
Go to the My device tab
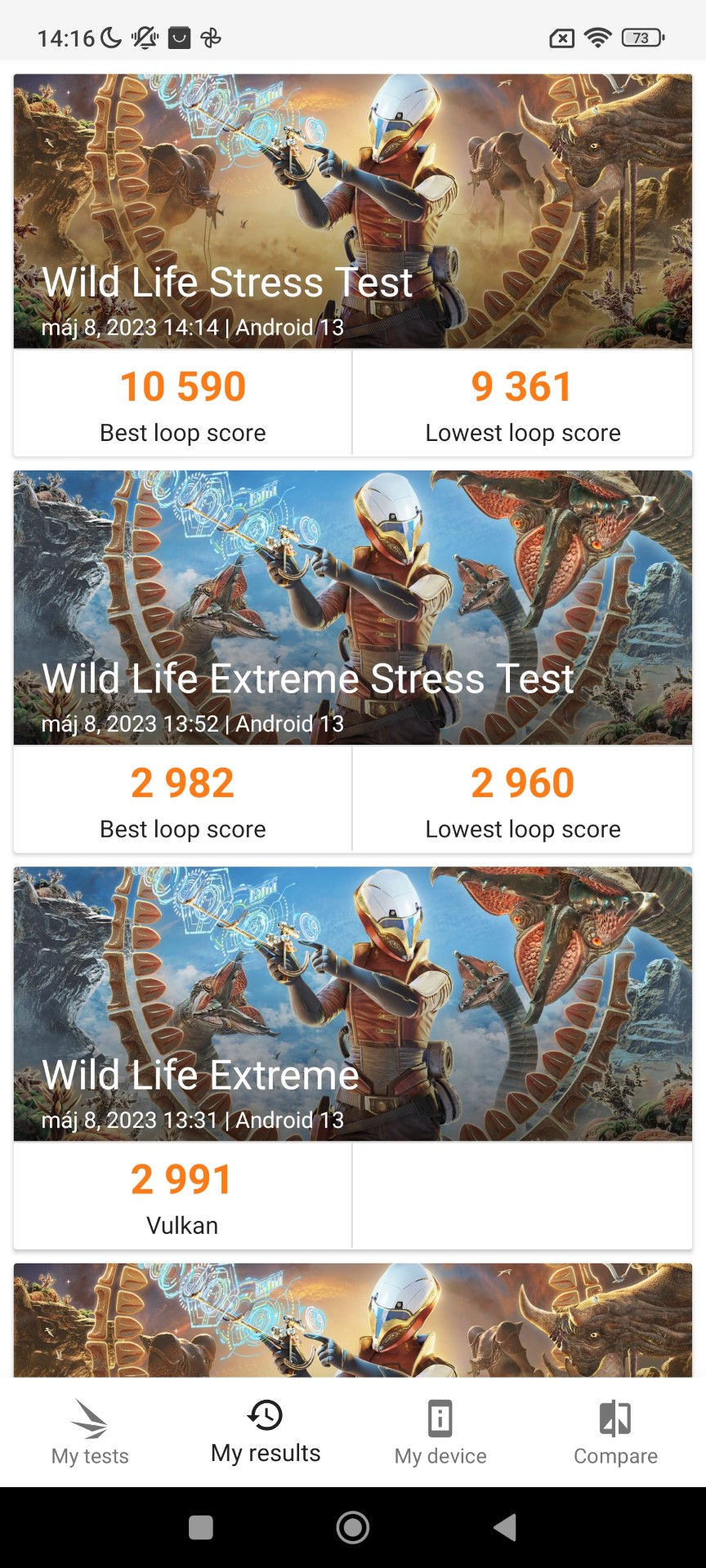click(440, 1432)
